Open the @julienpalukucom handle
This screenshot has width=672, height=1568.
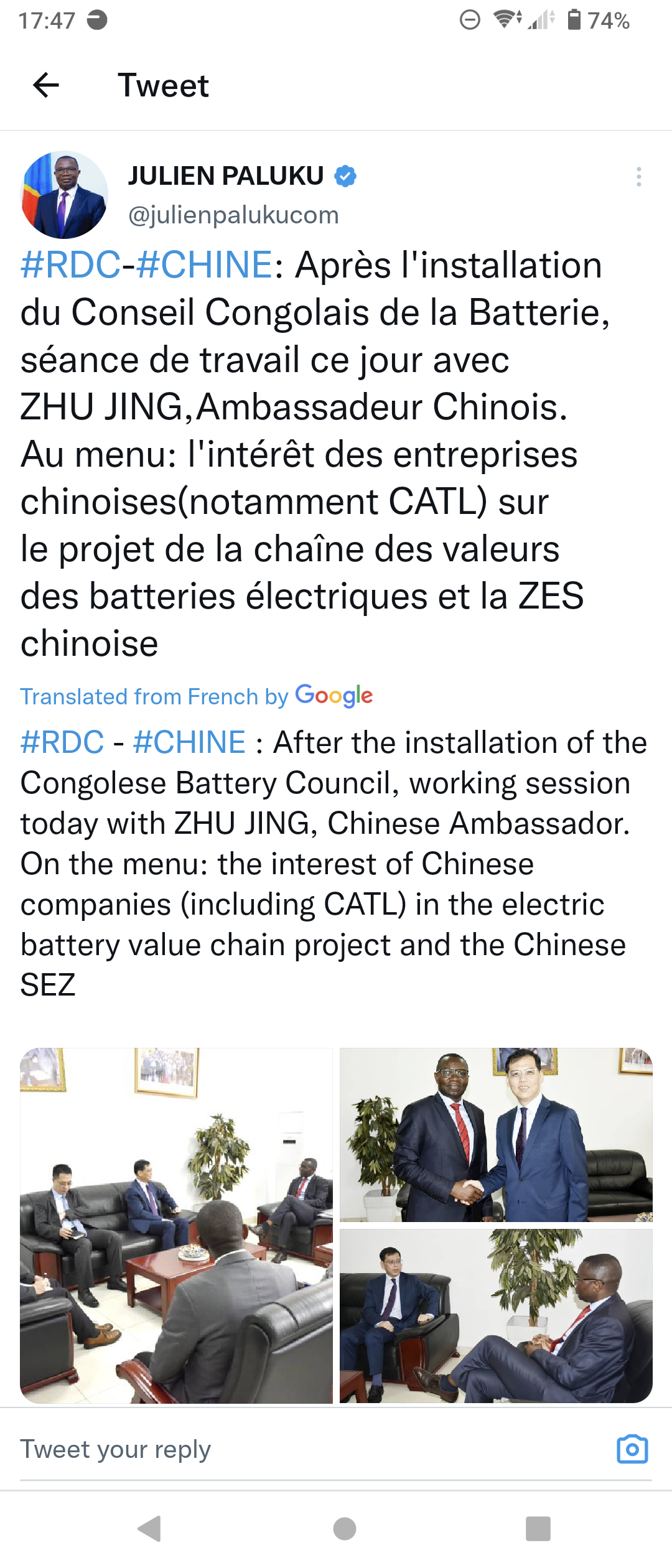tap(233, 215)
